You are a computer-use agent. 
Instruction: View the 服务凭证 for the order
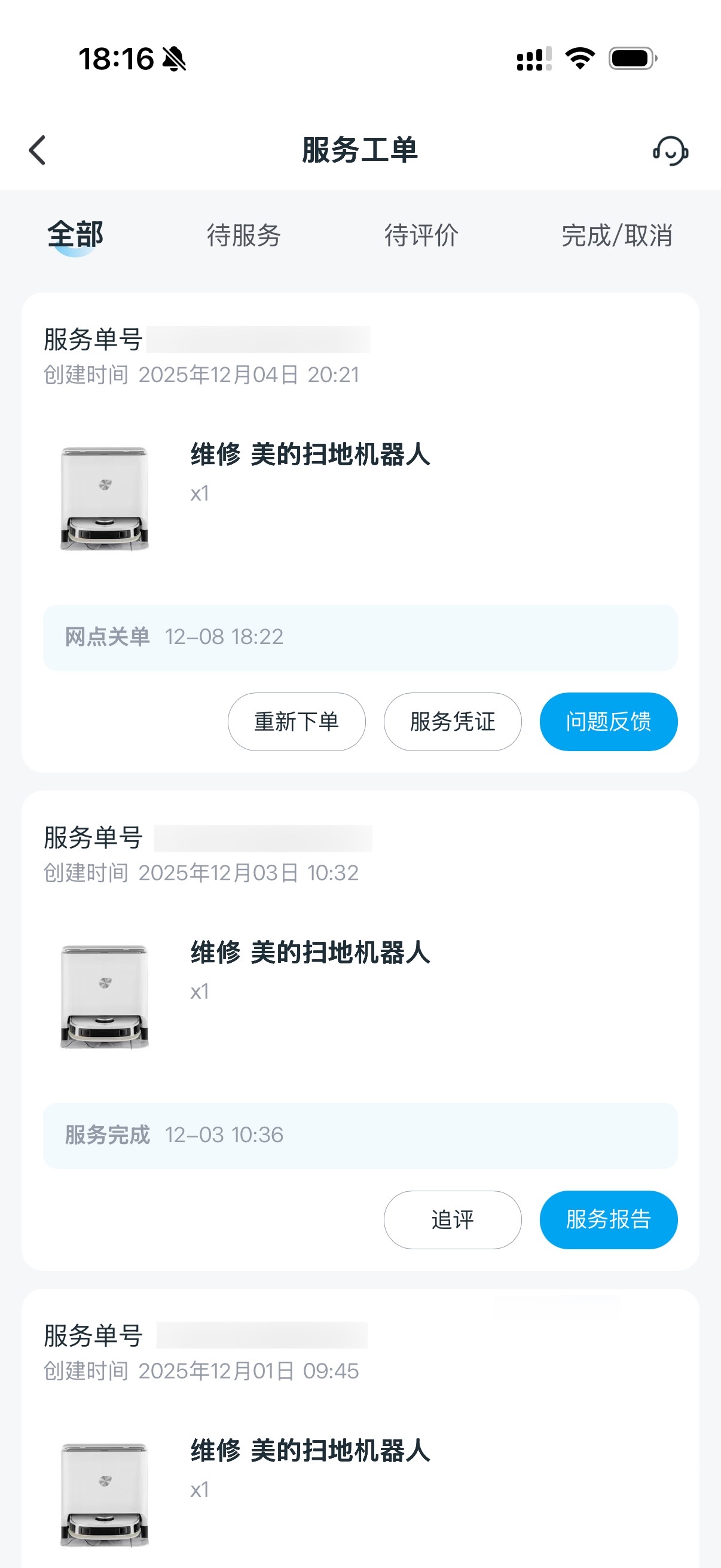(x=452, y=721)
